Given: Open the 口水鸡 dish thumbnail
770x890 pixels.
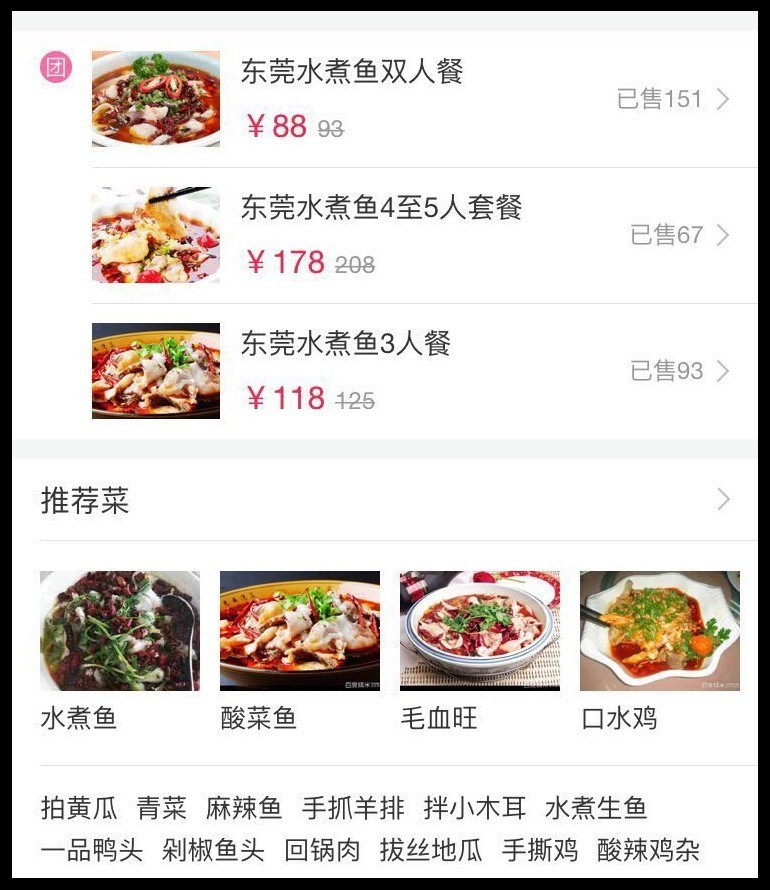Looking at the screenshot, I should click(660, 630).
